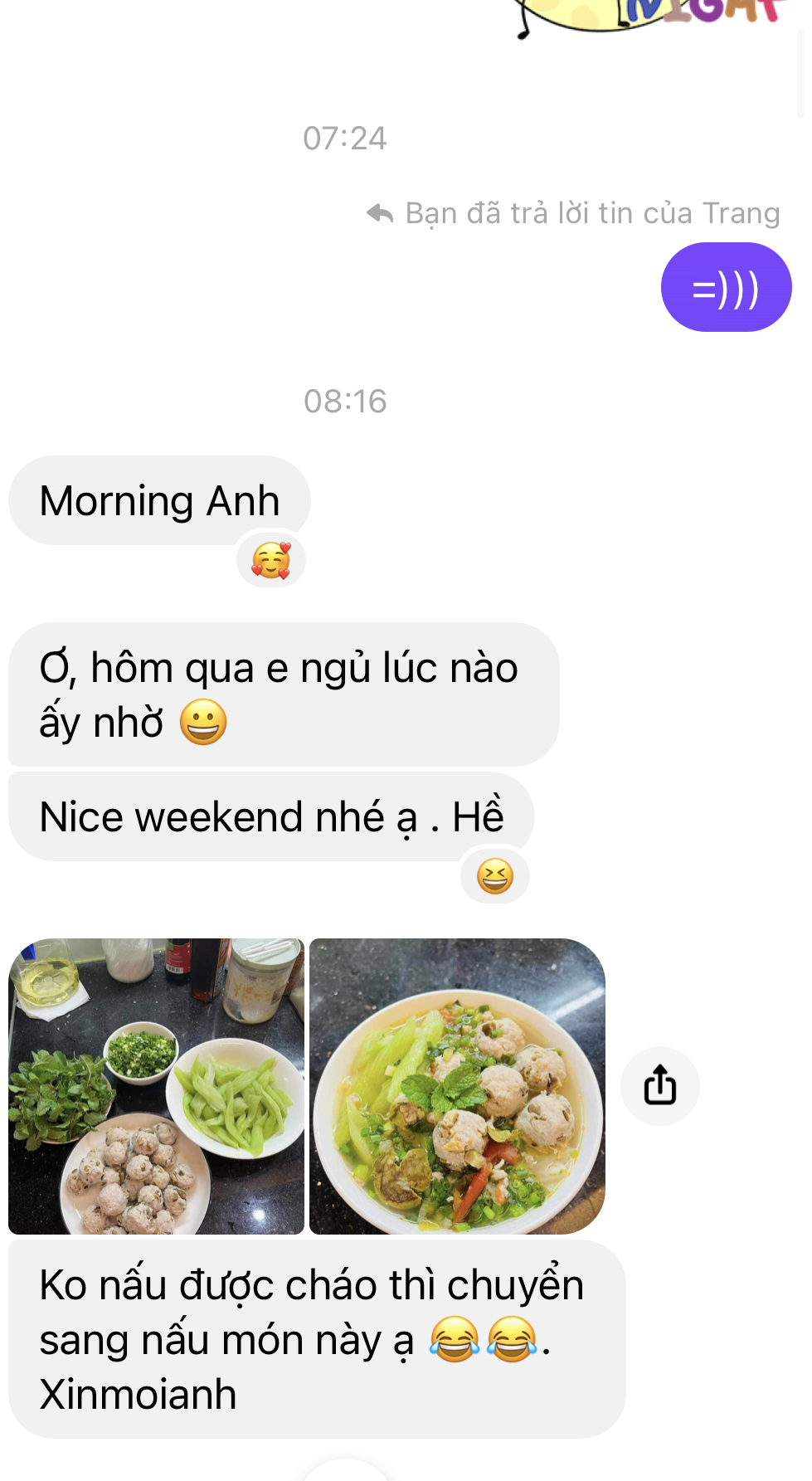
Task: View reaction on the Morning Anh message
Action: (x=271, y=561)
